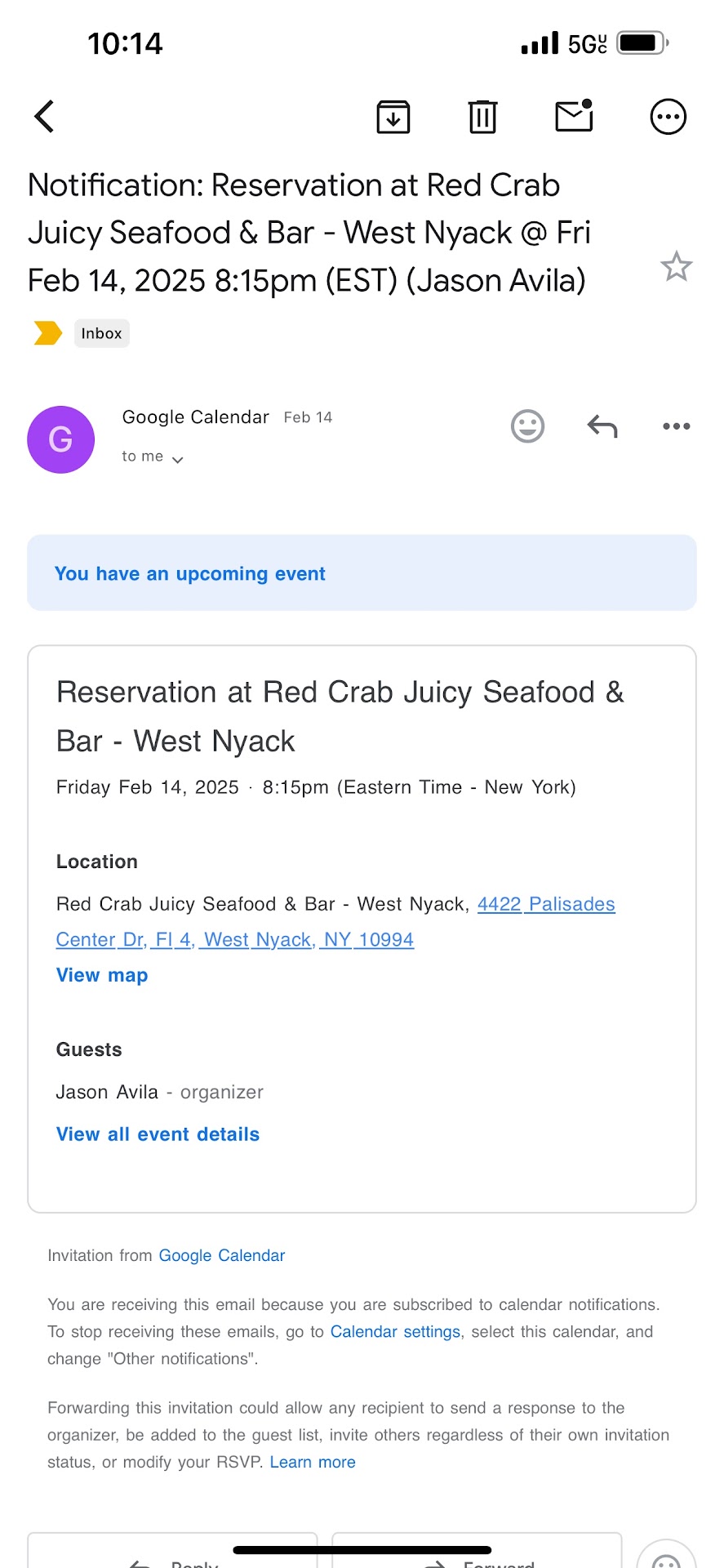Open View all event details
Screen dimensions: 724x1568
(158, 1134)
